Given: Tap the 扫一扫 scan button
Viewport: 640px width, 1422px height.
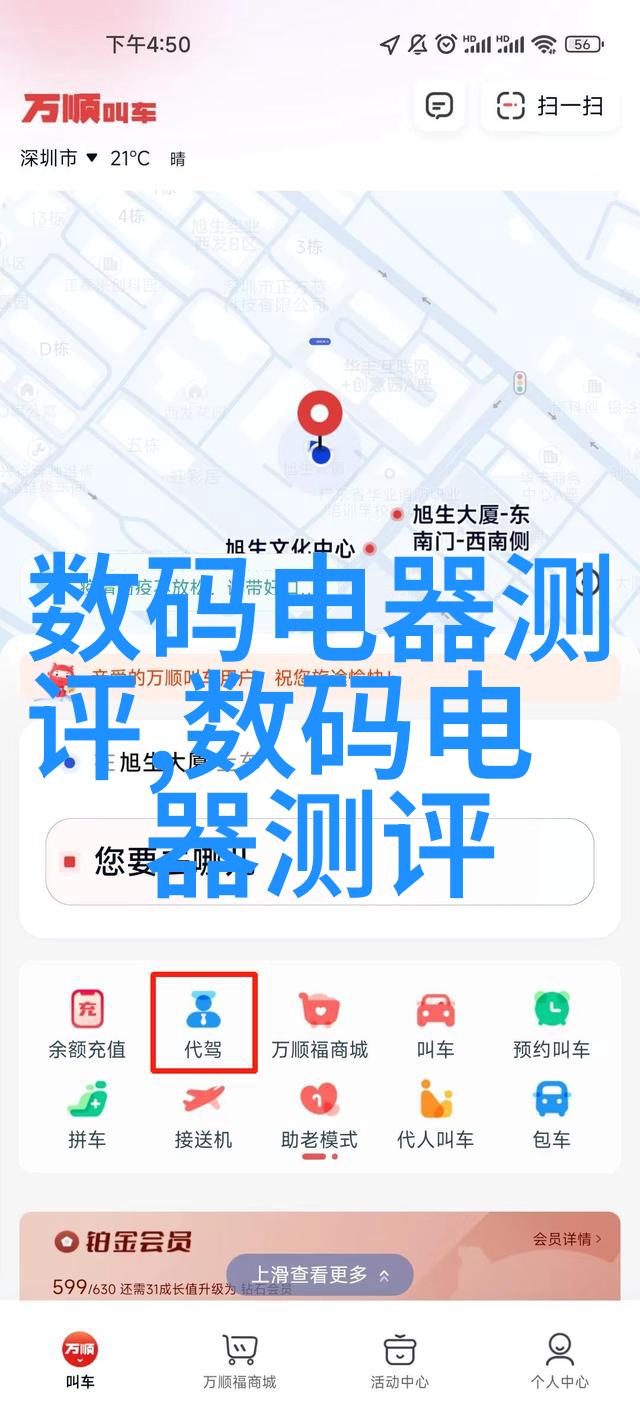Looking at the screenshot, I should 550,105.
